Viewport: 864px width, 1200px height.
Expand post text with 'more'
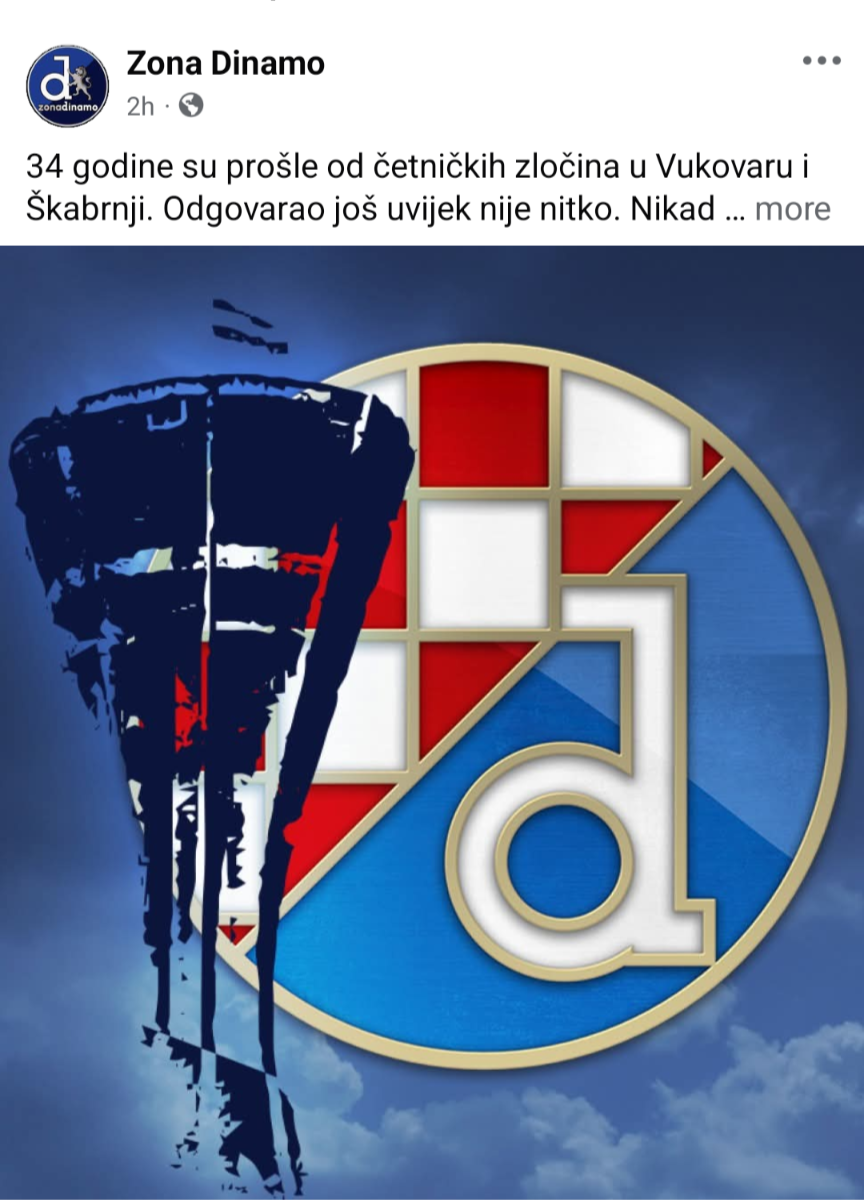click(792, 209)
